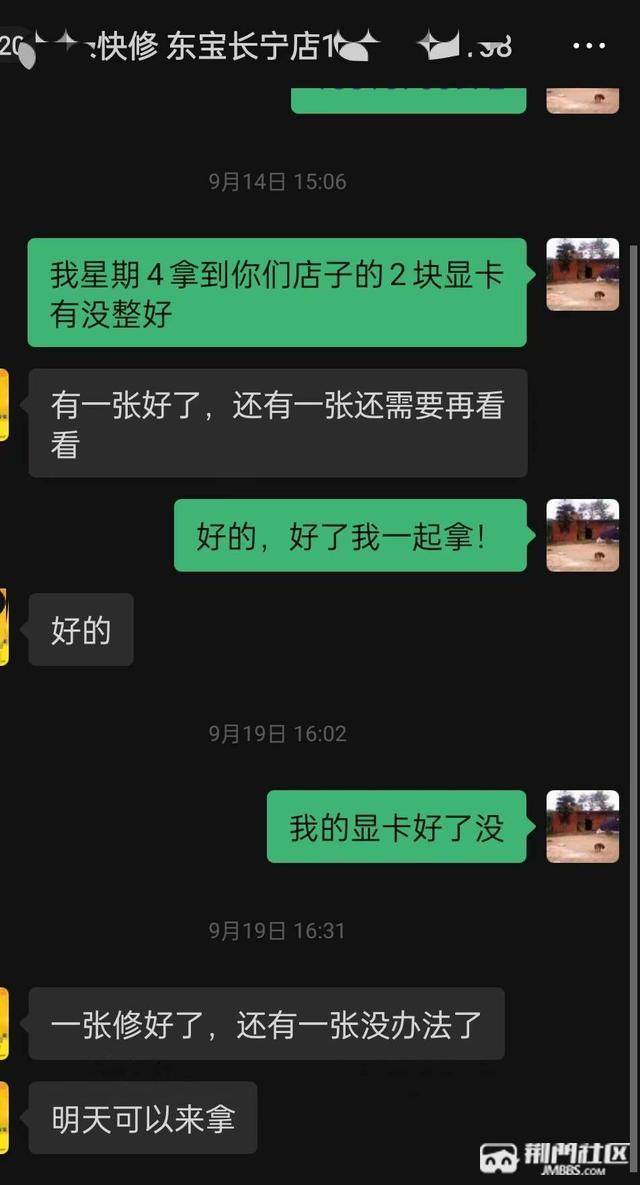
Task: Open shop's avatar next to "有一张好了" message
Action: point(4,405)
